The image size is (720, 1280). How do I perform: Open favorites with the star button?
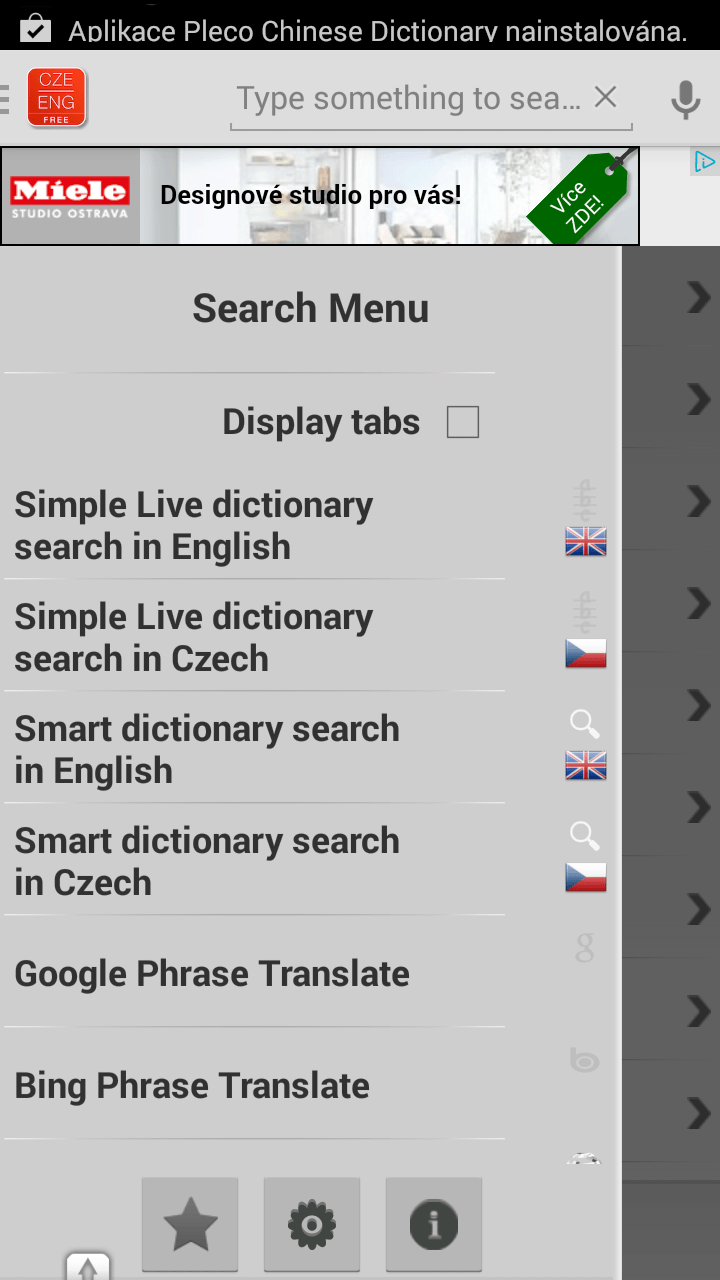click(x=190, y=1224)
